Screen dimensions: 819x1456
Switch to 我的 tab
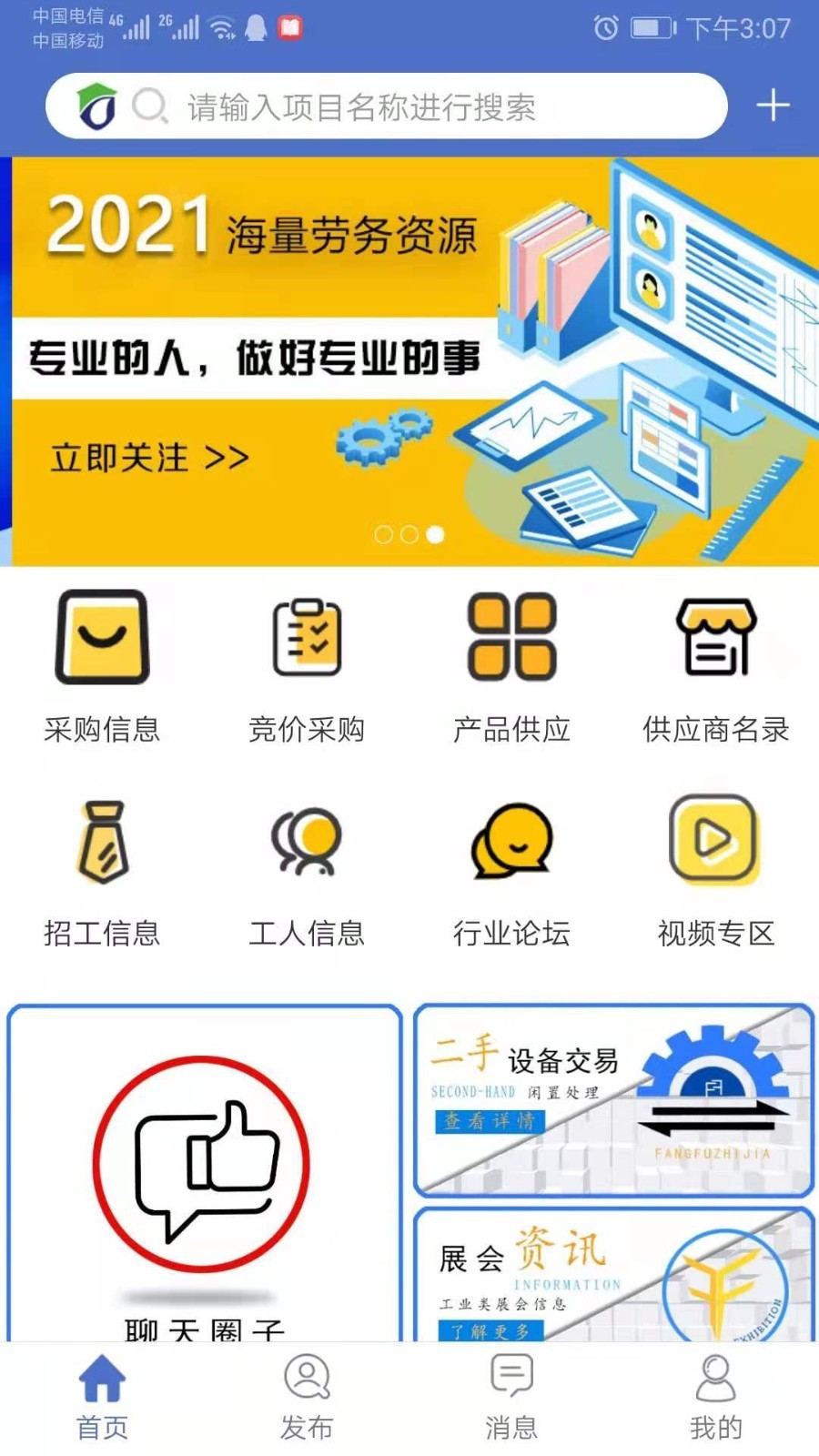716,1397
